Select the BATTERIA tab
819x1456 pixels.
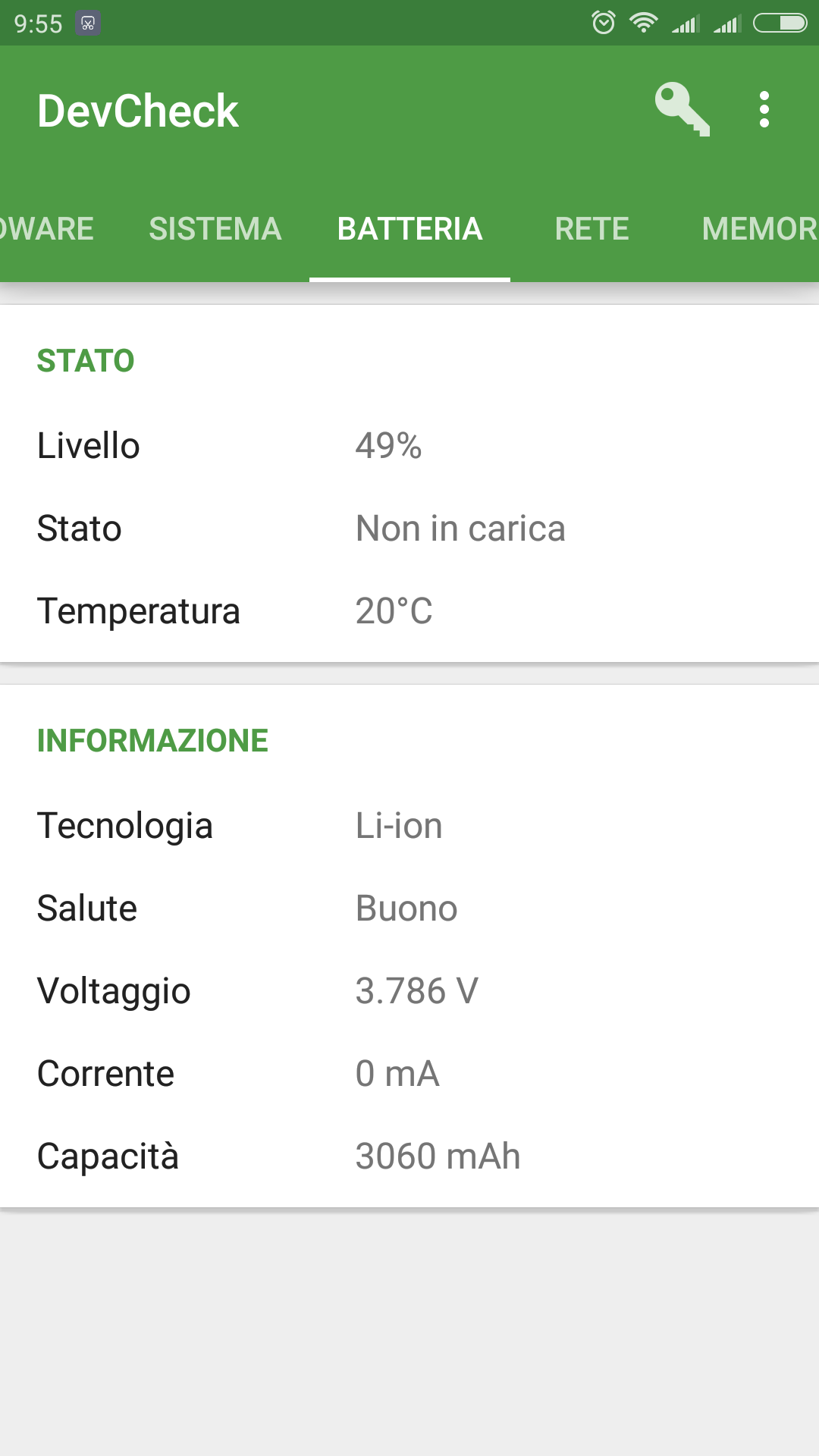(409, 229)
